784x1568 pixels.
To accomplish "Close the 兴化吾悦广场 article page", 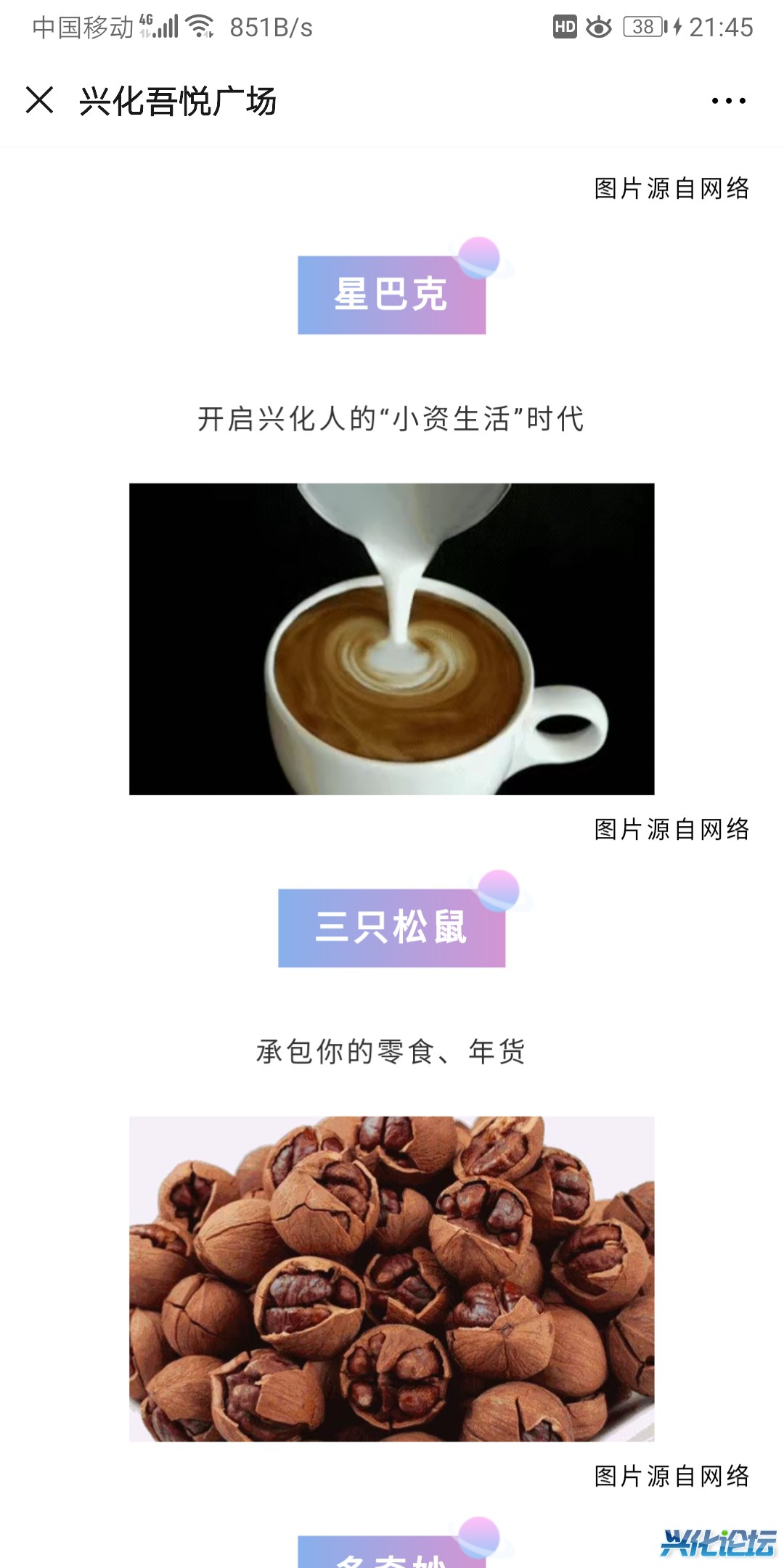I will pos(40,100).
